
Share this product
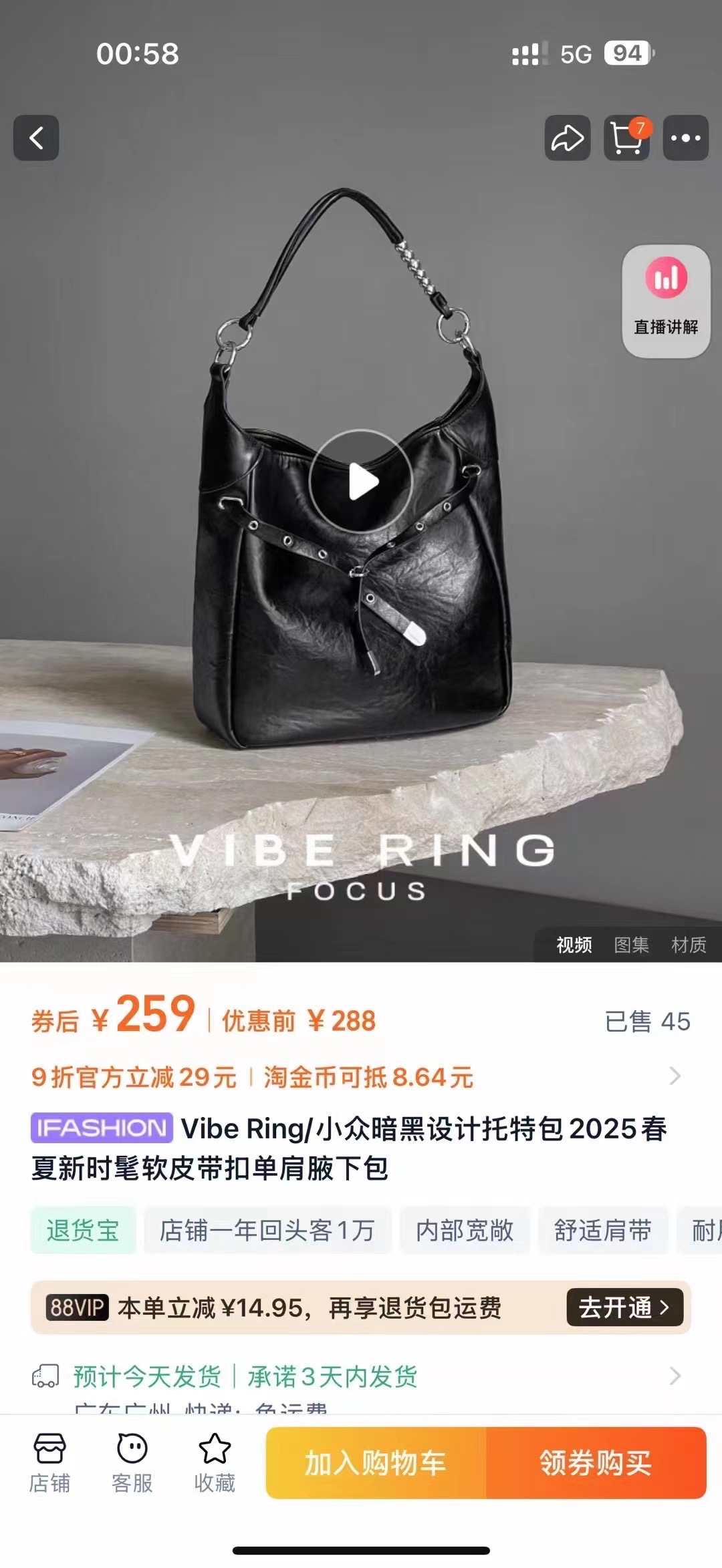(x=567, y=138)
